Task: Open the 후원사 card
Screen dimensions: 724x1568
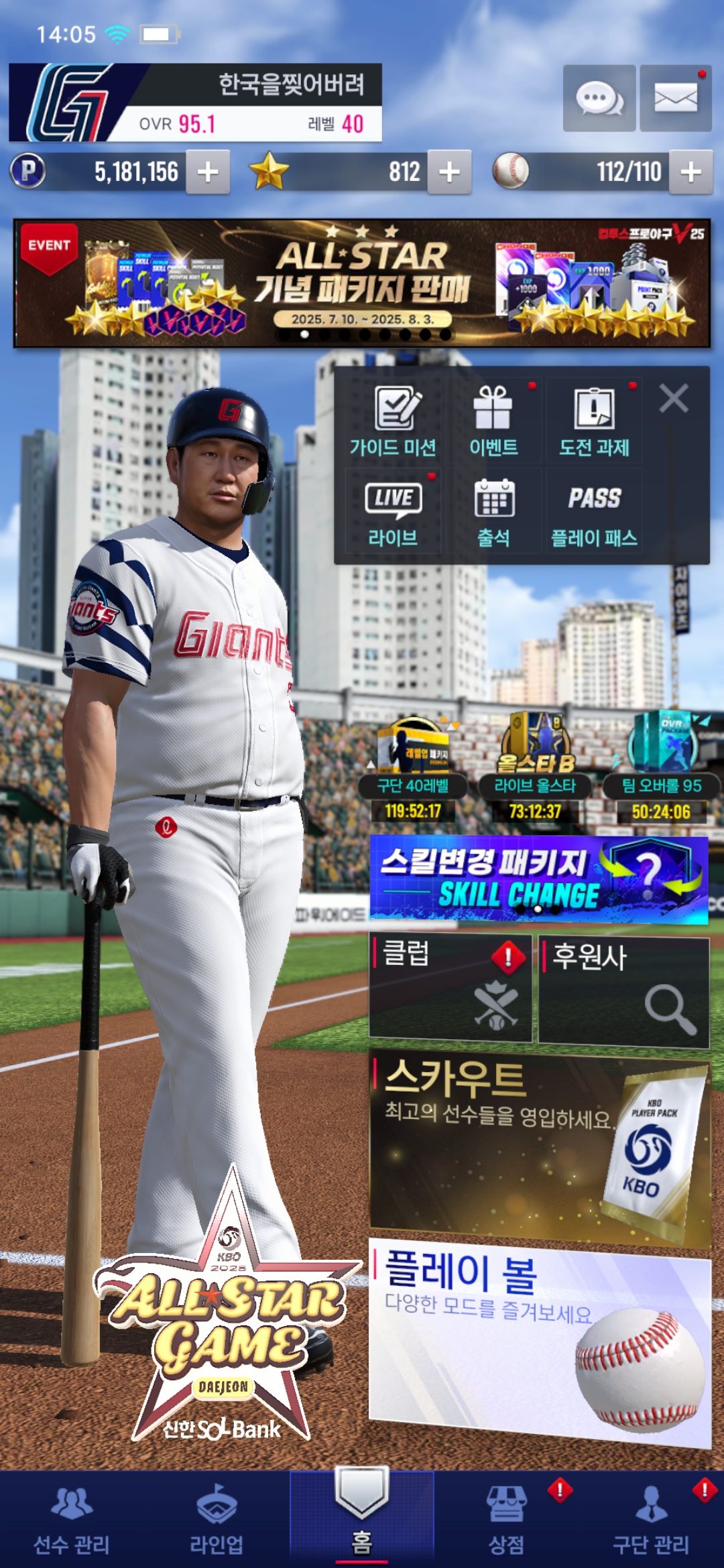Action: coord(623,992)
